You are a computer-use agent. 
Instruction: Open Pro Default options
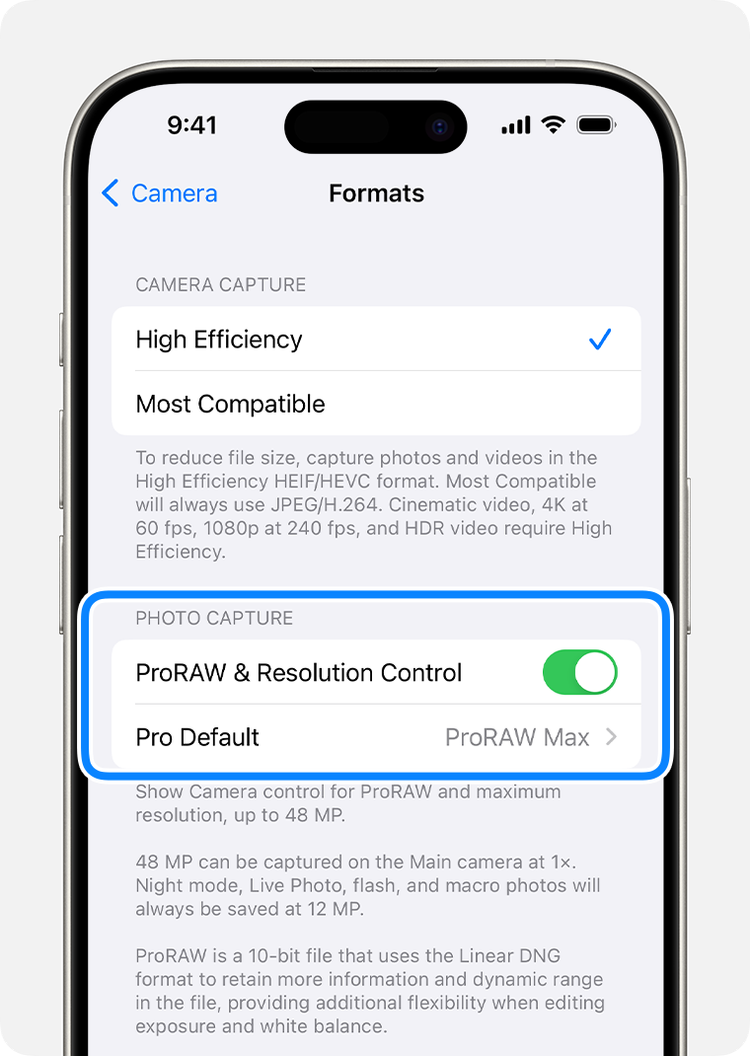(375, 738)
